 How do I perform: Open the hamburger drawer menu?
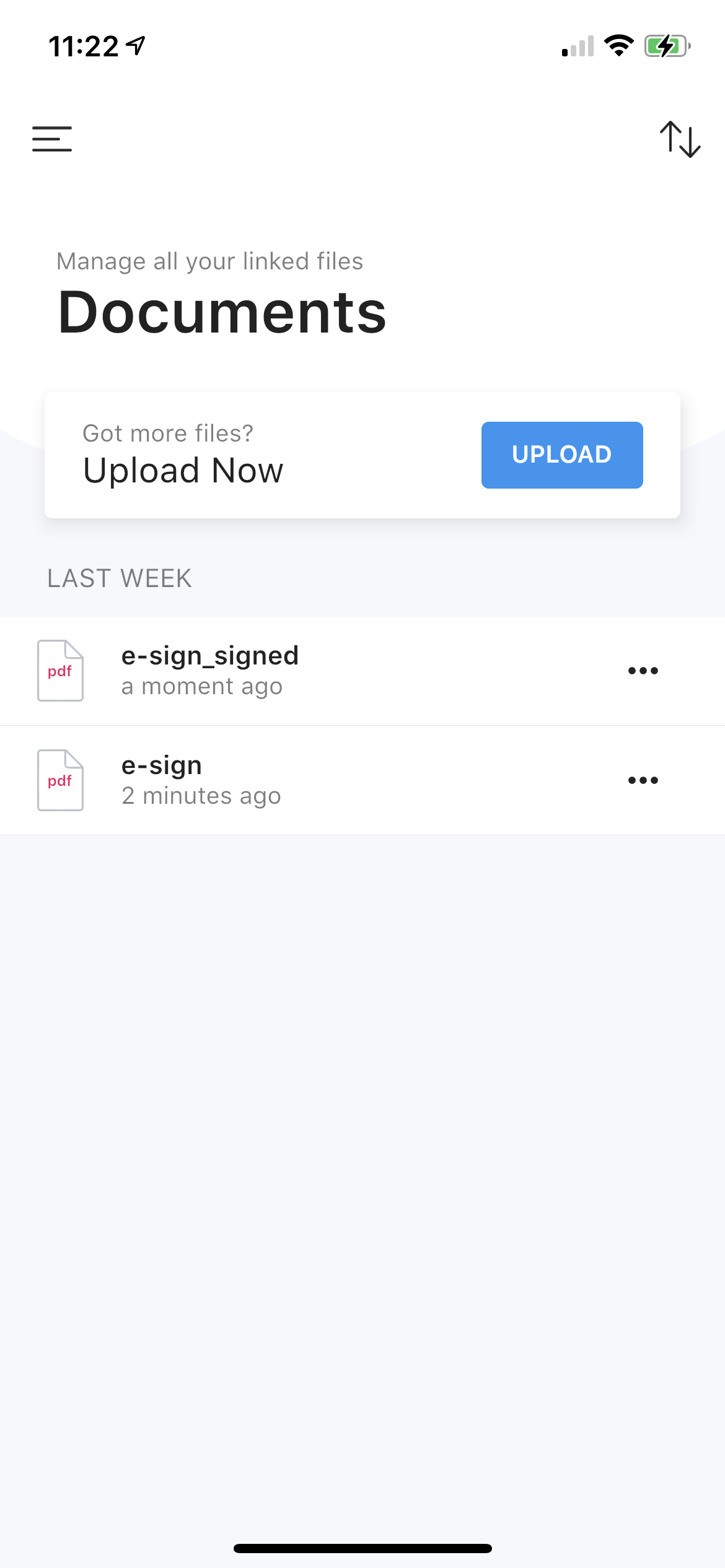pyautogui.click(x=52, y=139)
